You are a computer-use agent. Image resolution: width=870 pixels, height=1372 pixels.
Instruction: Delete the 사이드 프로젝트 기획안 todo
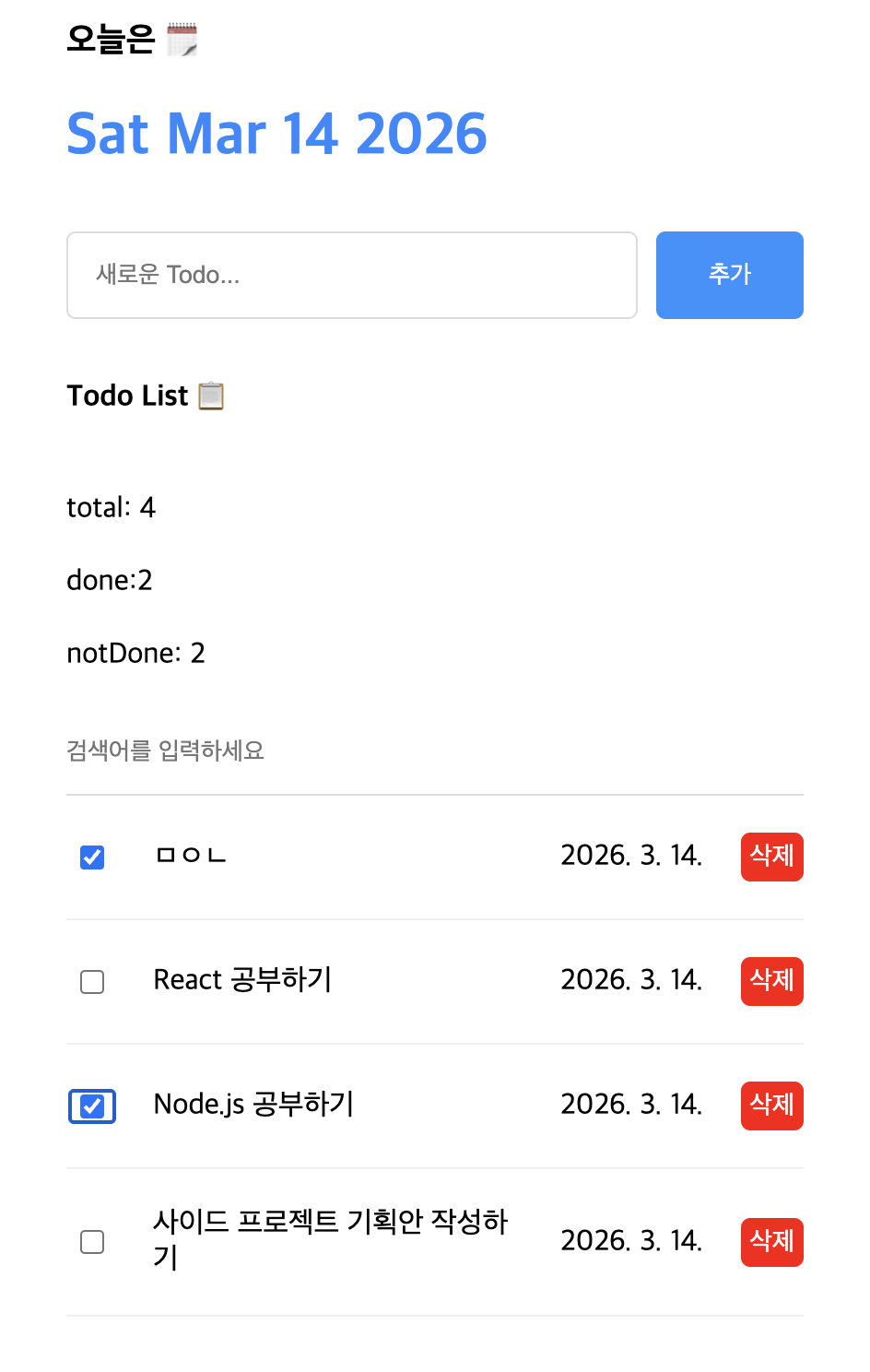[x=771, y=1242]
